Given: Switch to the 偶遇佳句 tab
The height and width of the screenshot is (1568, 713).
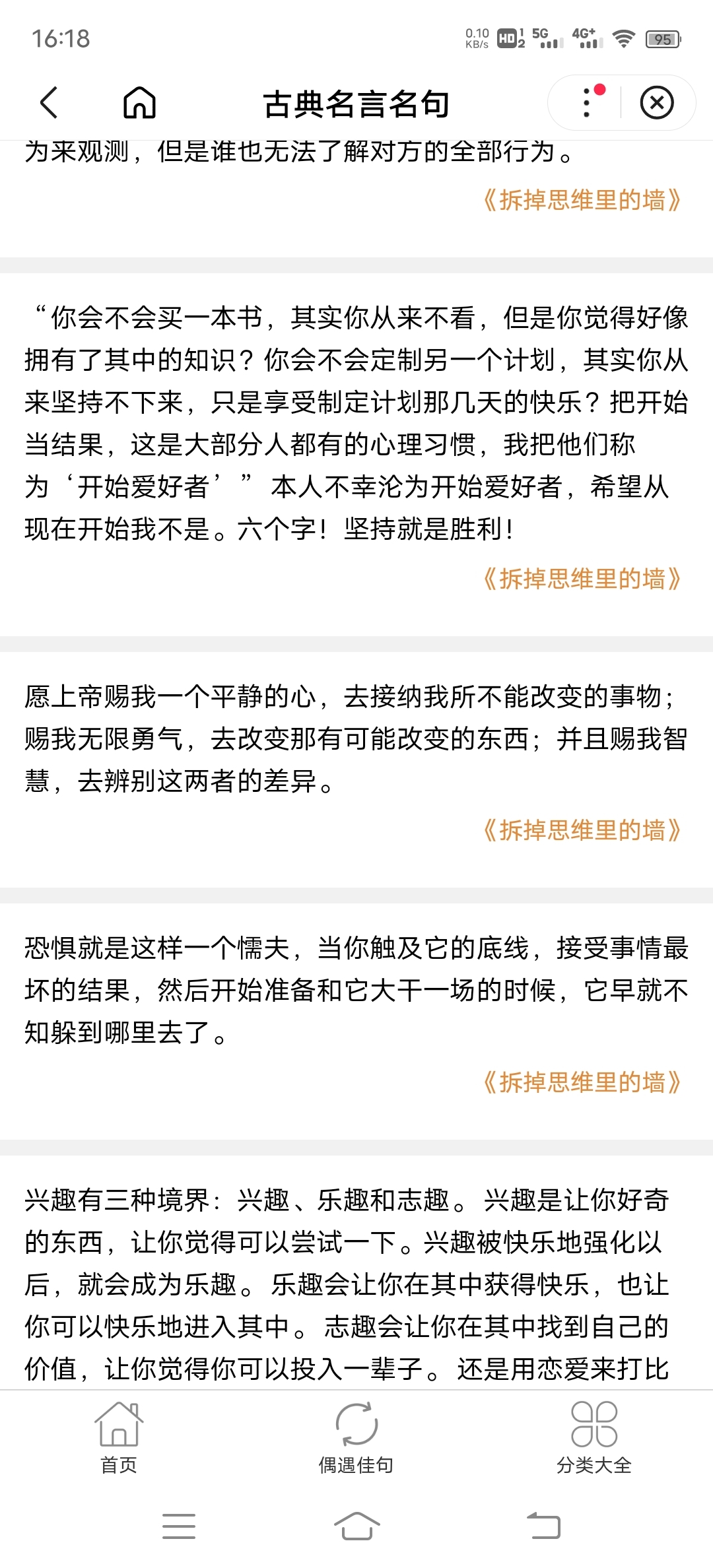Looking at the screenshot, I should pyautogui.click(x=356, y=1437).
